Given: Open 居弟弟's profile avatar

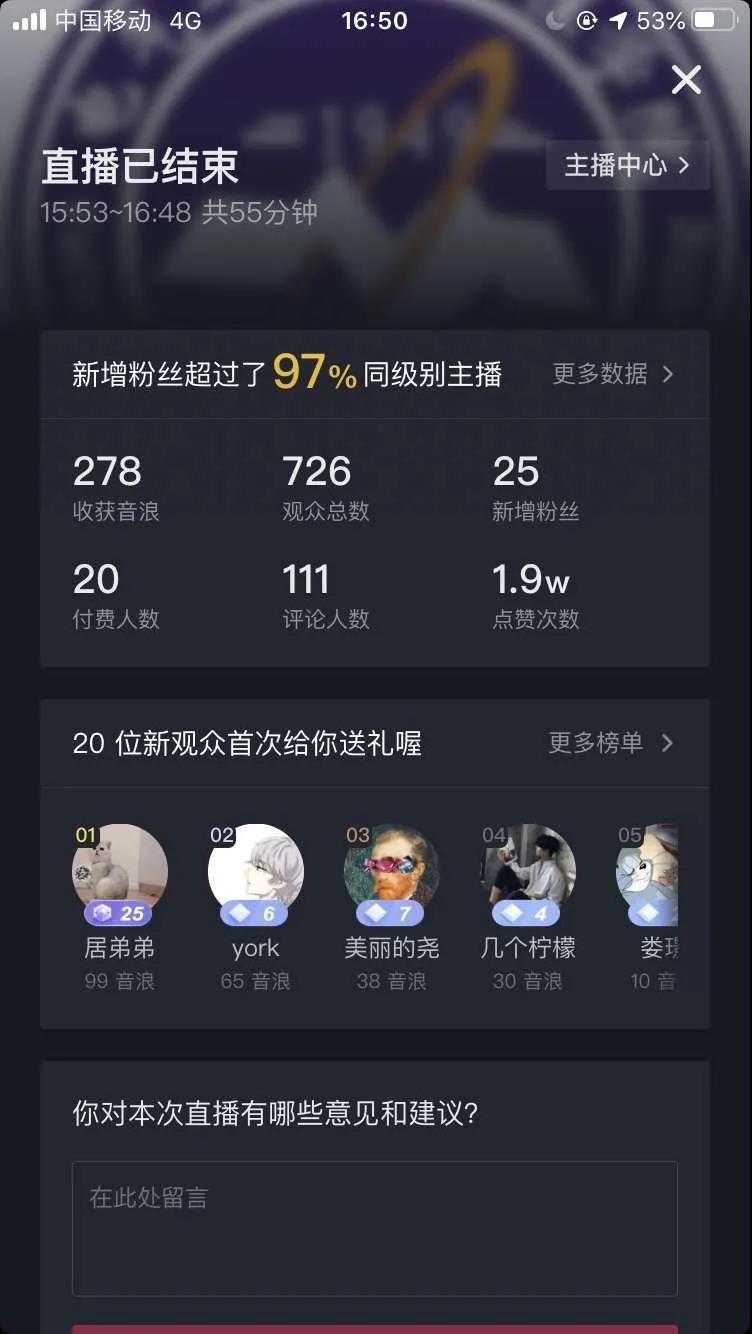Looking at the screenshot, I should (120, 871).
